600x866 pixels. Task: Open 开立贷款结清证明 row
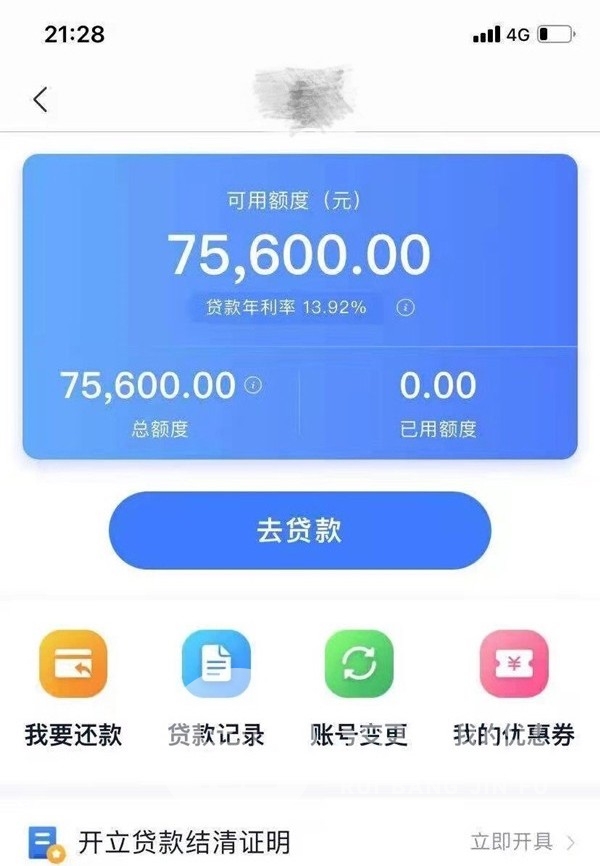pyautogui.click(x=300, y=841)
